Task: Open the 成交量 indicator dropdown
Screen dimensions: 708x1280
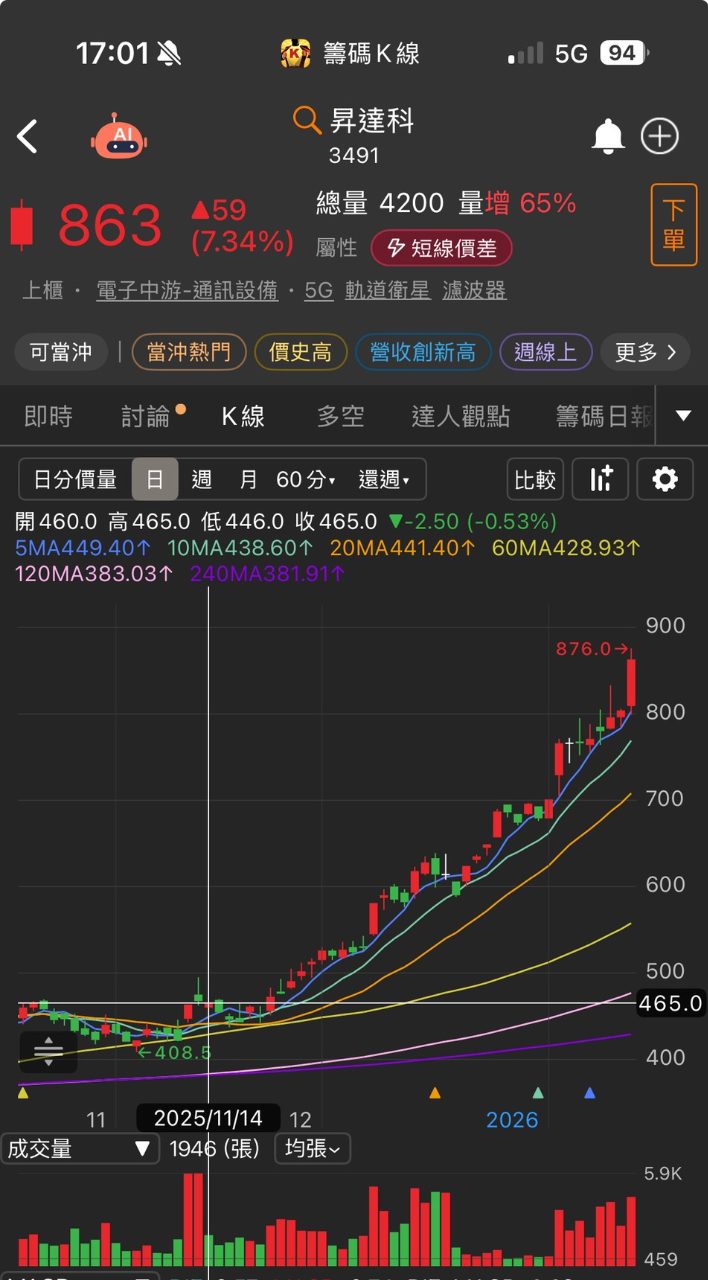Action: (79, 1149)
